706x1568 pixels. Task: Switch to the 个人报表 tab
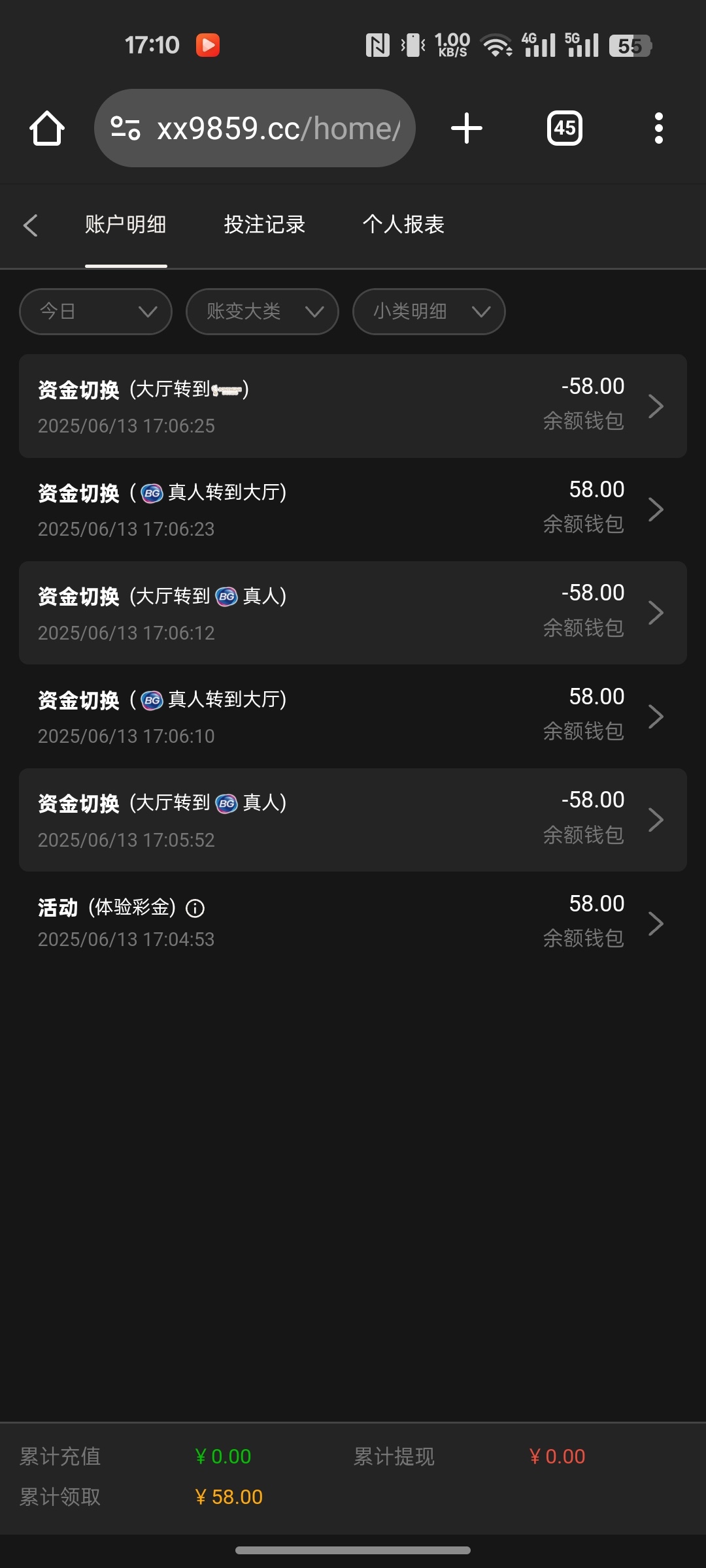[x=403, y=225]
